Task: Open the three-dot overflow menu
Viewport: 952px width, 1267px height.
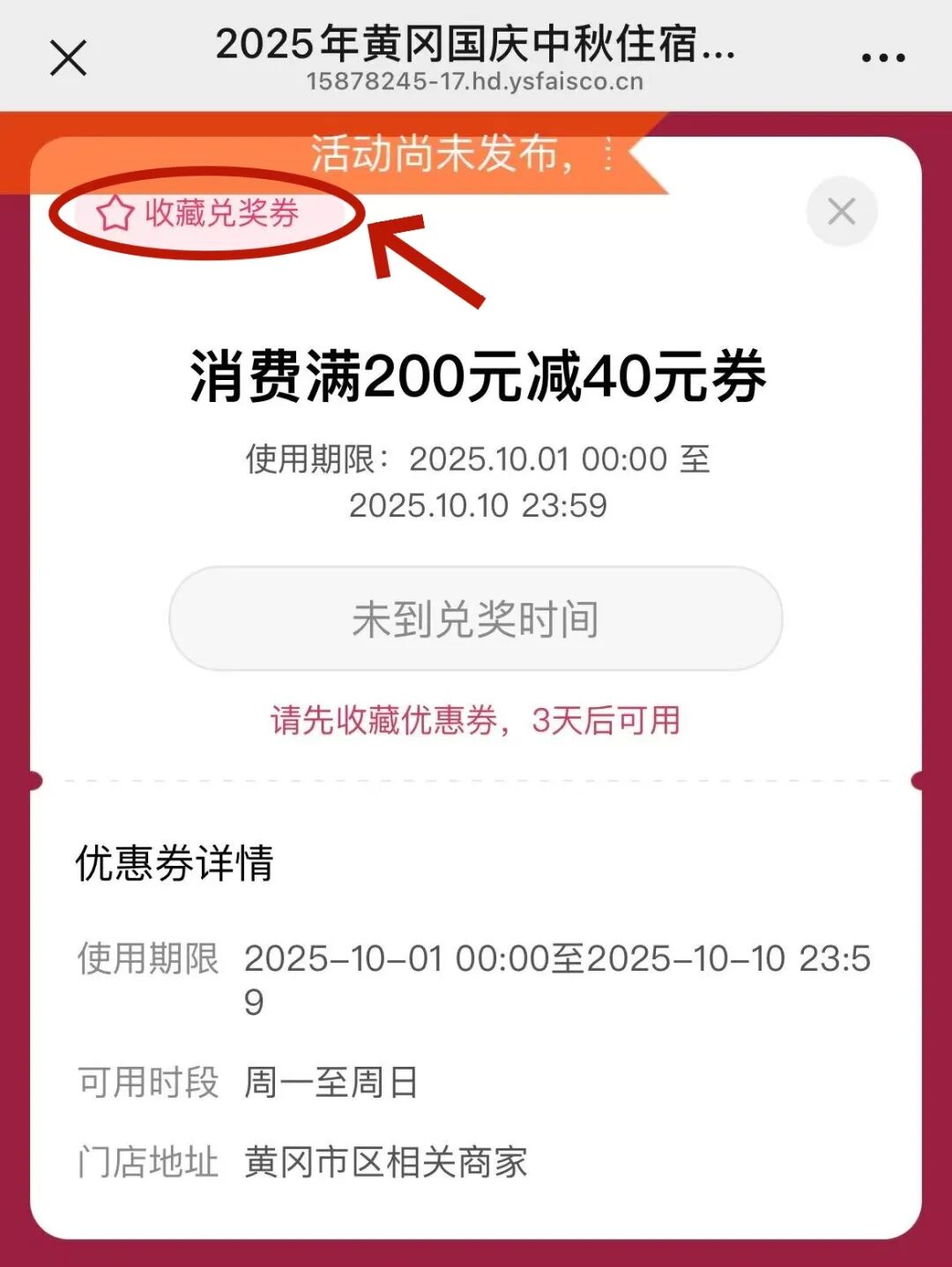Action: [882, 58]
